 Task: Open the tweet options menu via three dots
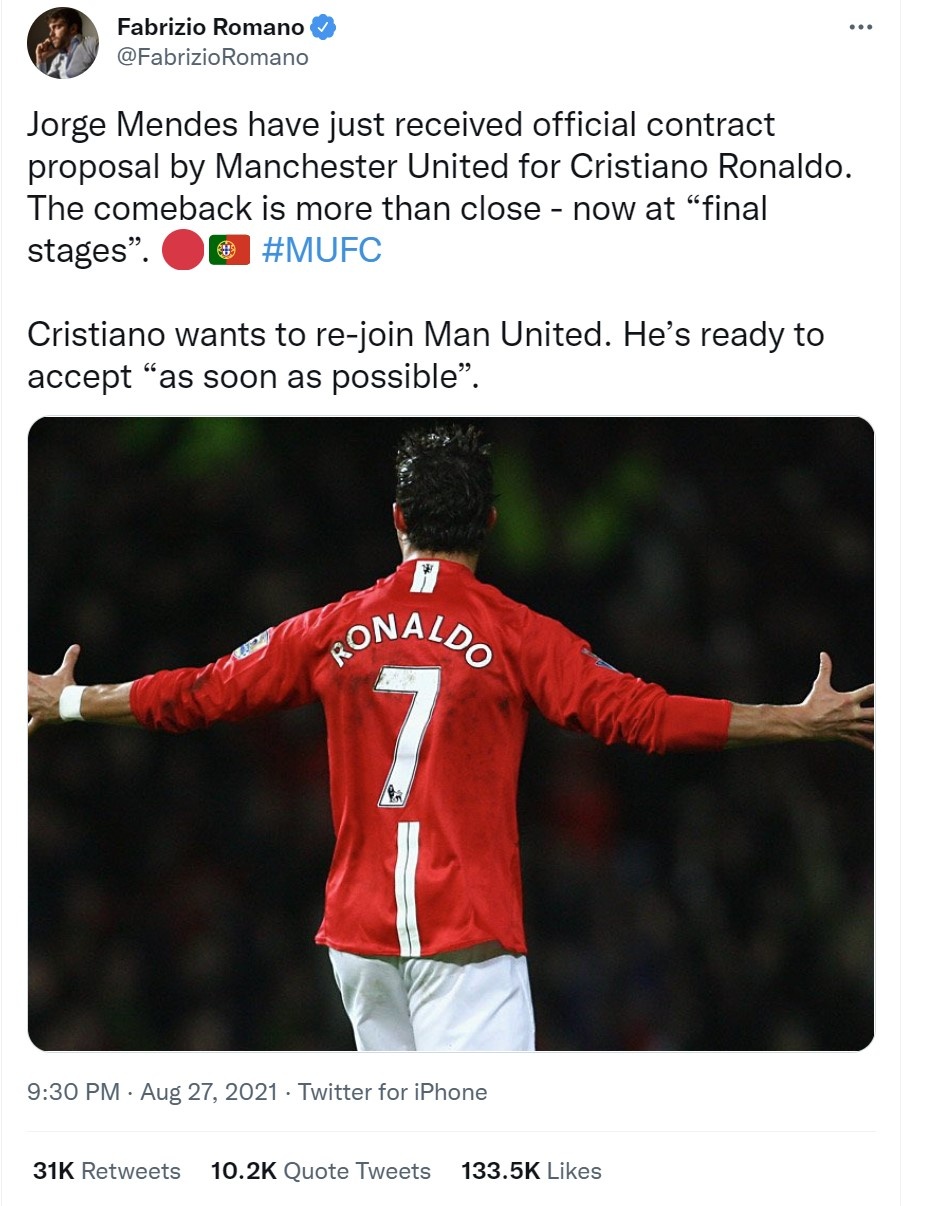pos(861,27)
